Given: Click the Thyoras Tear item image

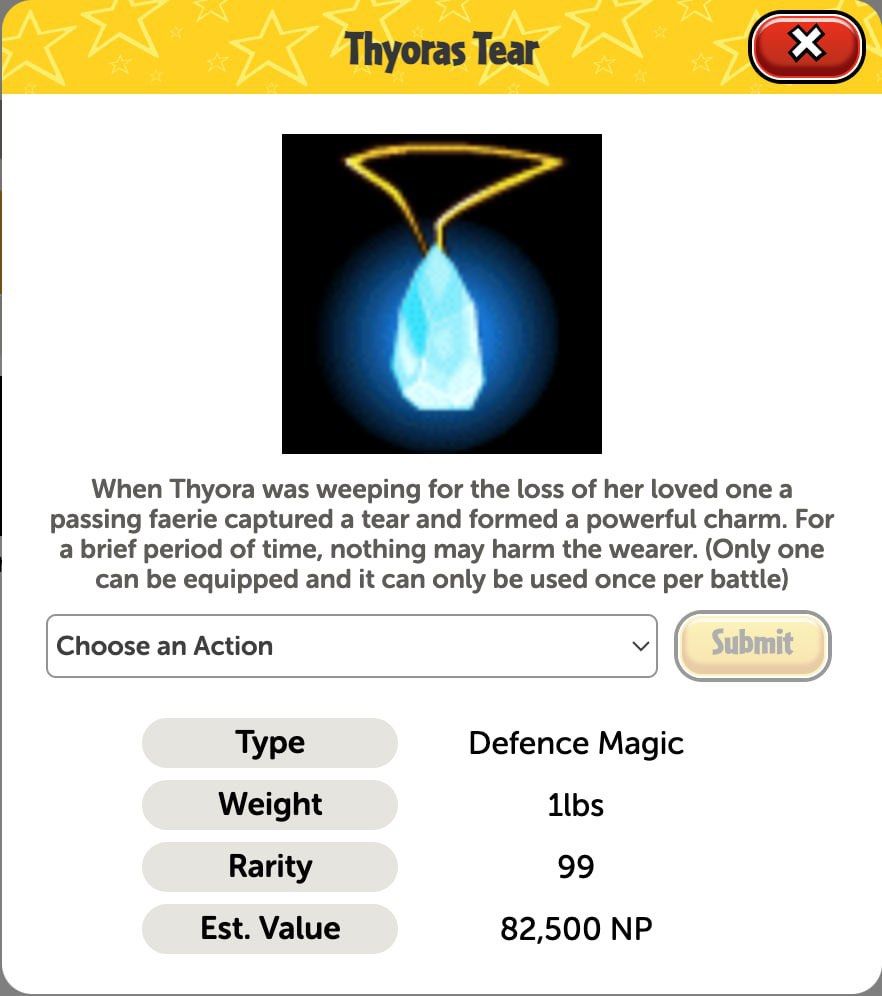Looking at the screenshot, I should pos(441,291).
